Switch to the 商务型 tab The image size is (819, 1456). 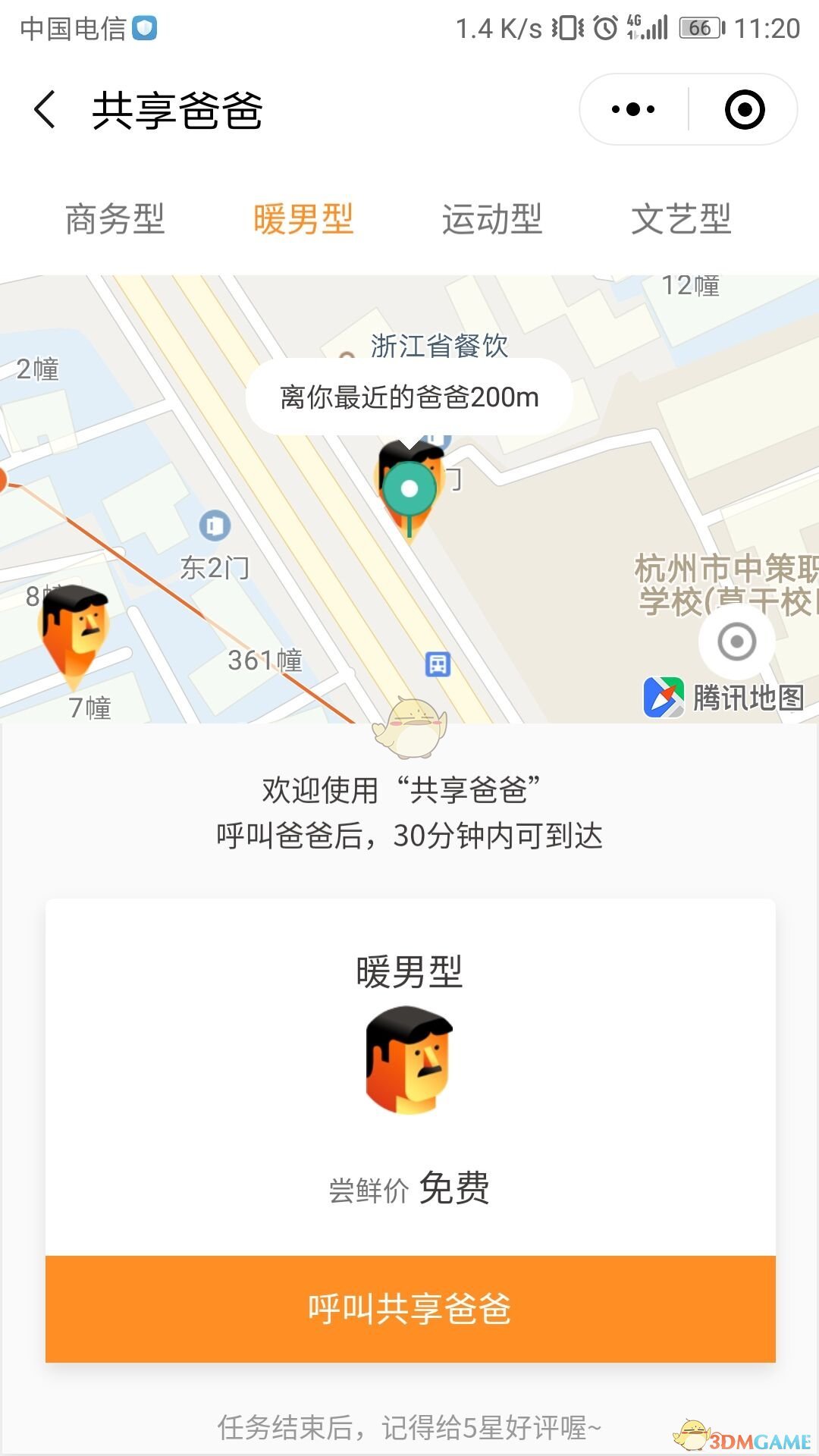coord(118,220)
